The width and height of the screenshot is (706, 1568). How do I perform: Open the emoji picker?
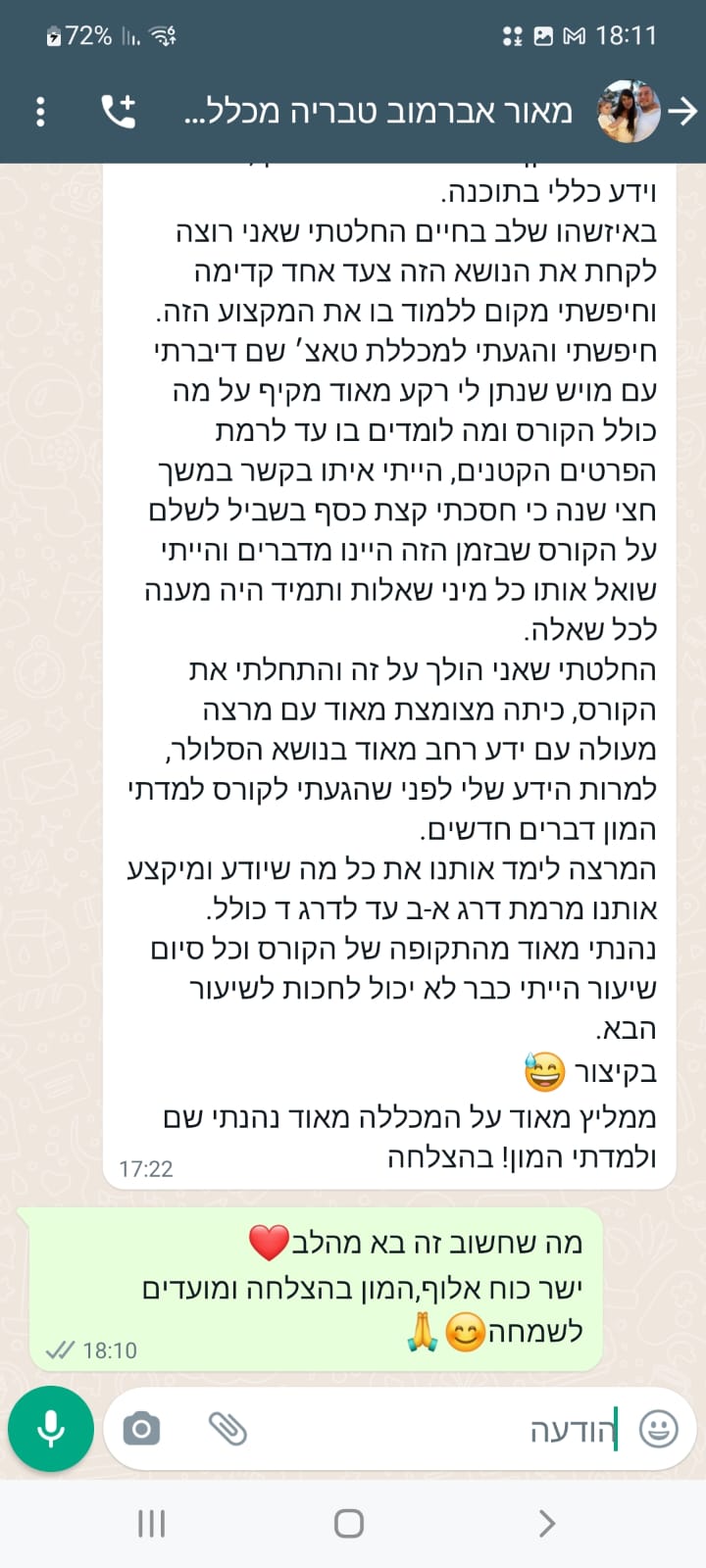point(658,1429)
